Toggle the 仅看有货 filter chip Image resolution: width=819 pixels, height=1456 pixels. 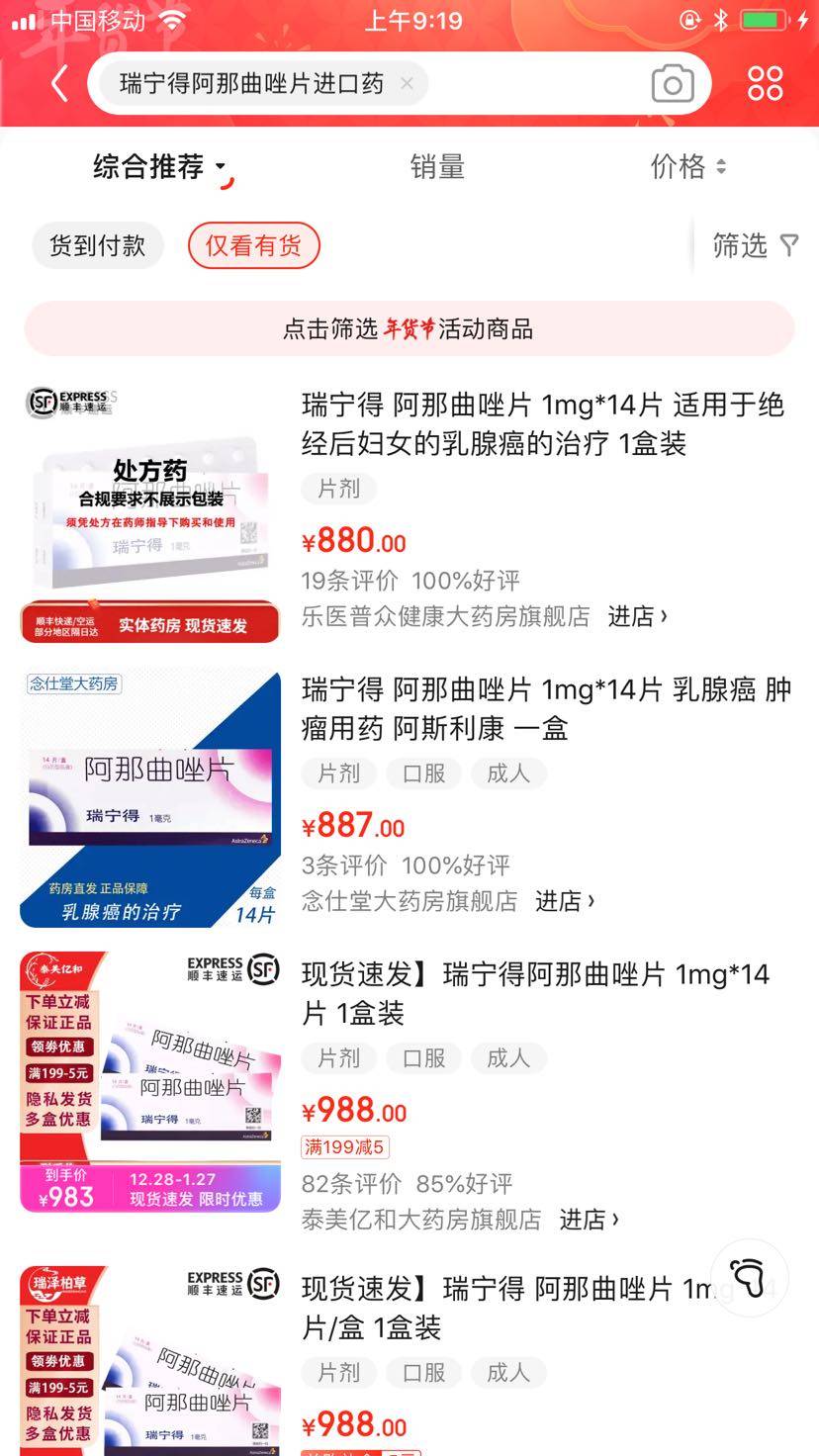[x=253, y=245]
